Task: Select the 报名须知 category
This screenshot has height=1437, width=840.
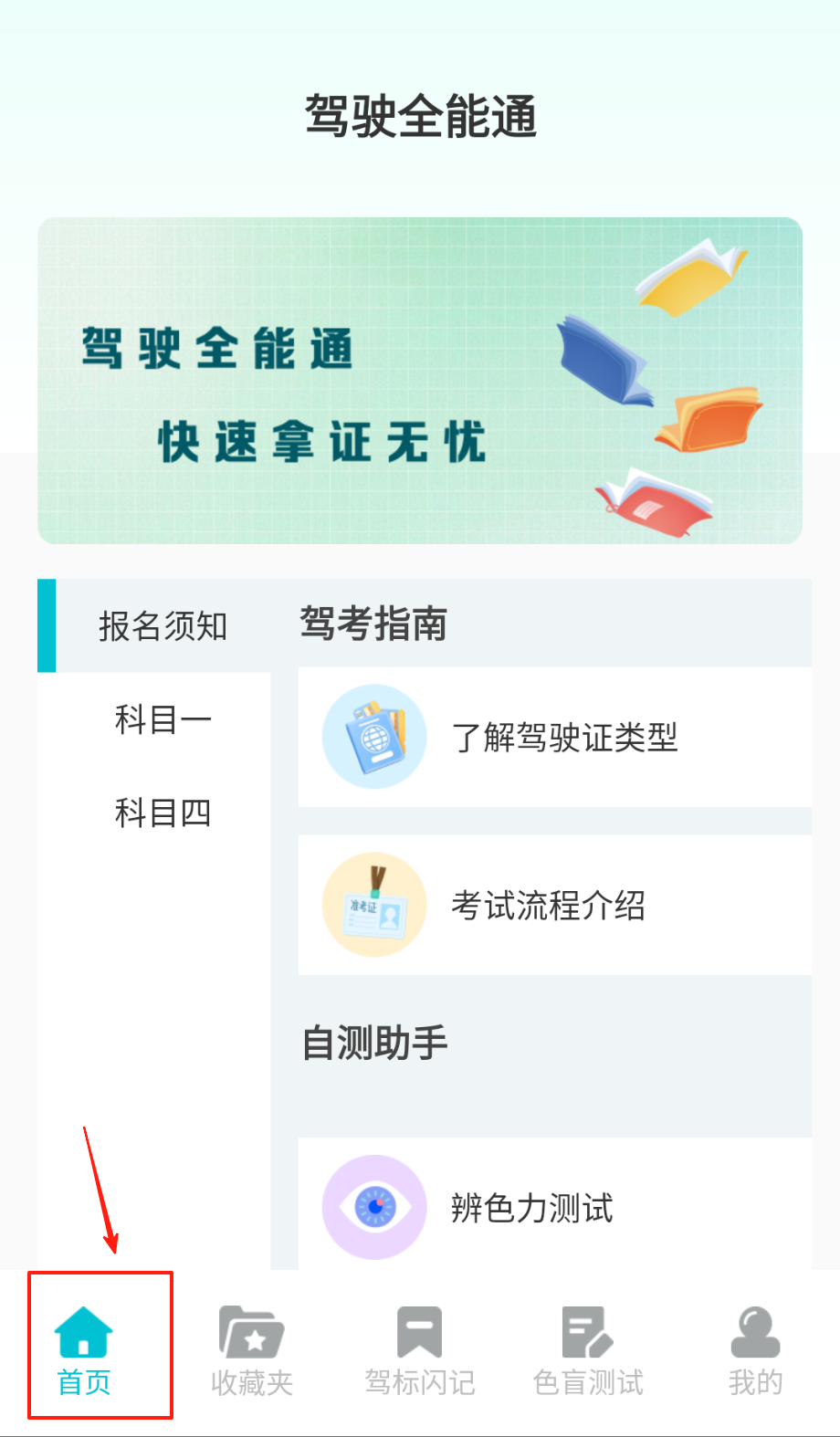Action: point(163,626)
